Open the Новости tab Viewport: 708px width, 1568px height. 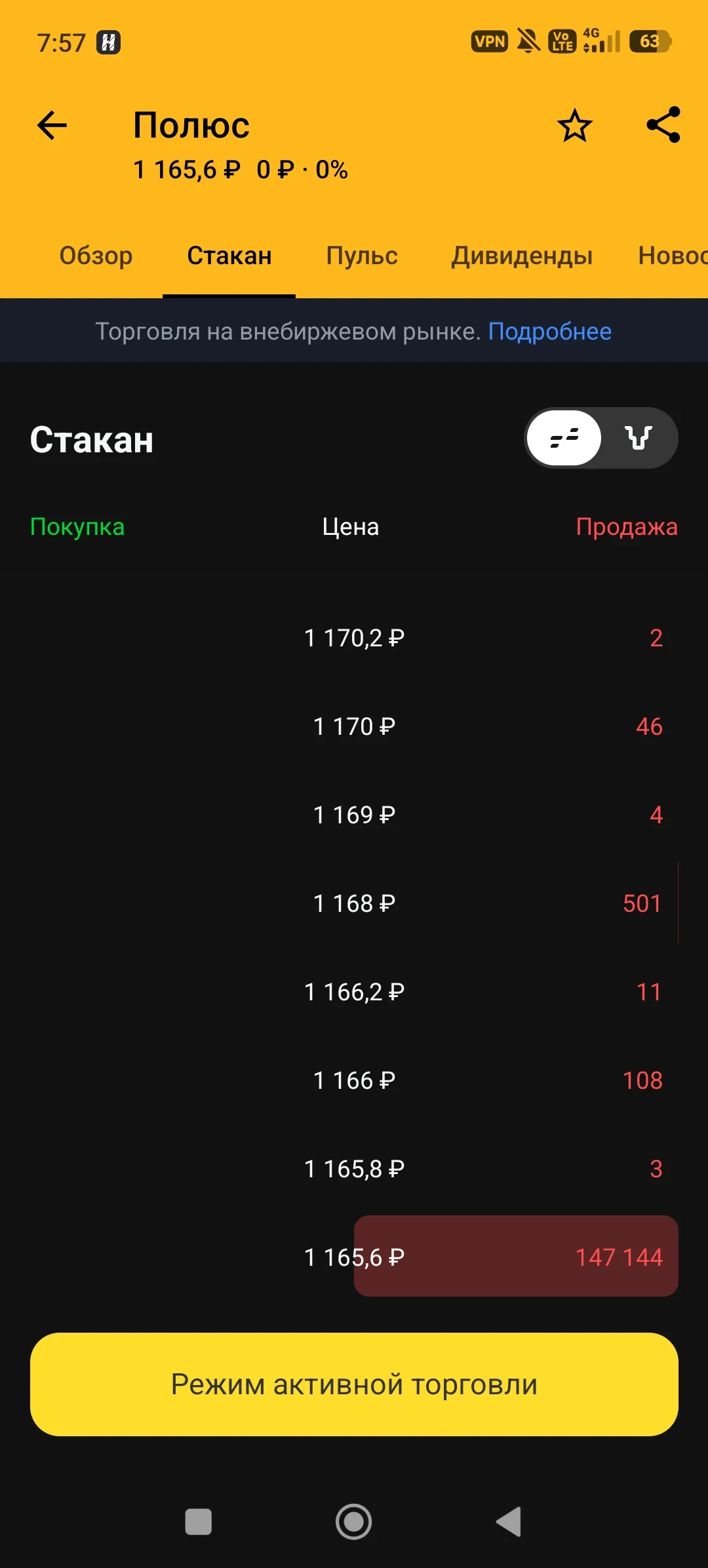[x=673, y=256]
